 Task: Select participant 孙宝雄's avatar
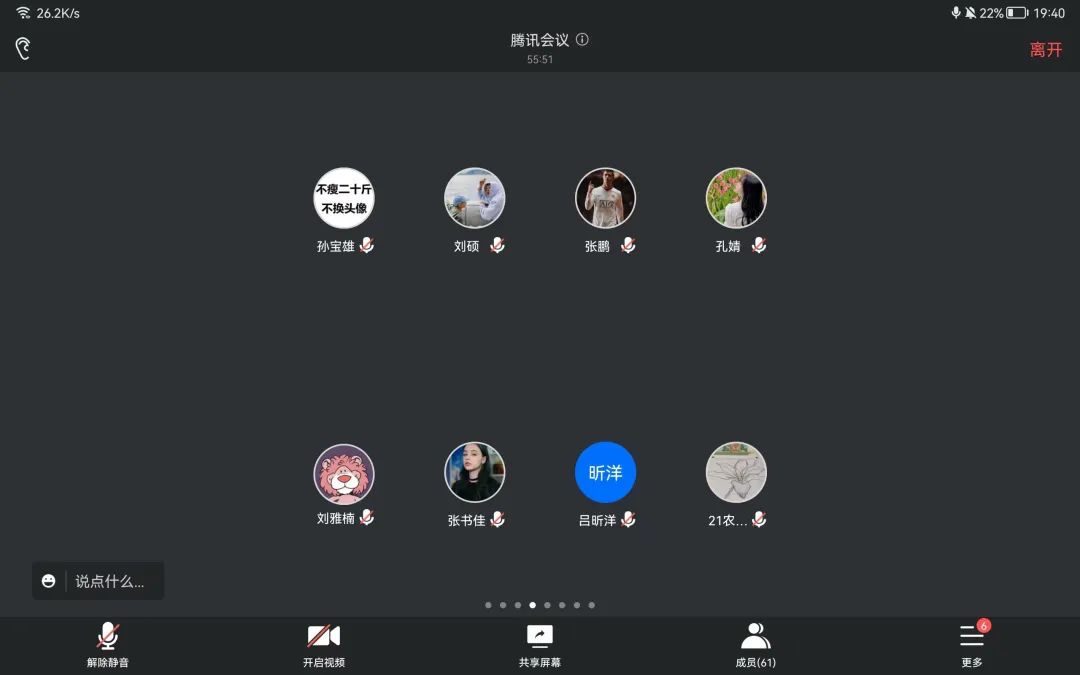[x=344, y=198]
